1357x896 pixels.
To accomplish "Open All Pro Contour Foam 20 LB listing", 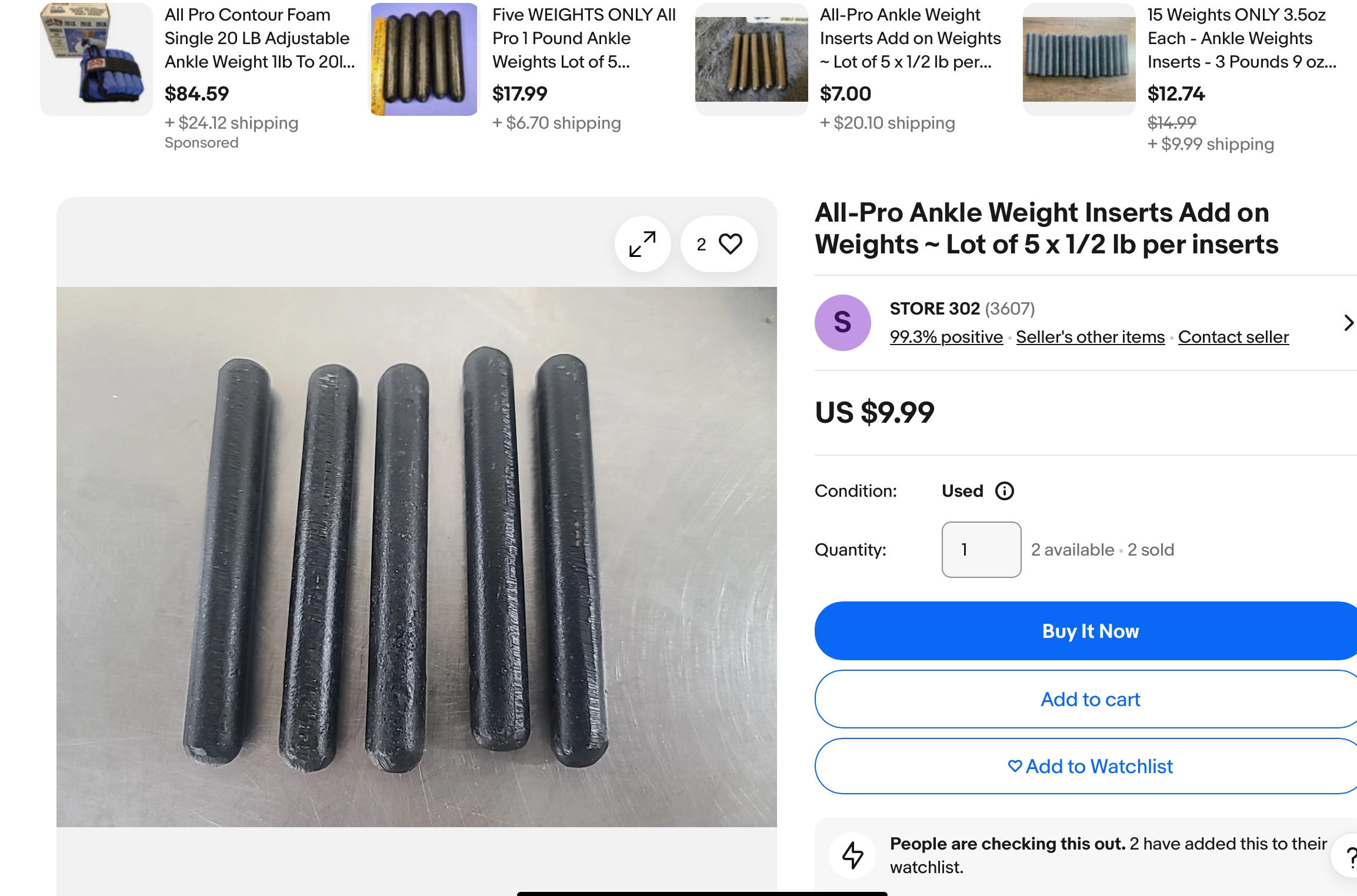I will pyautogui.click(x=259, y=38).
